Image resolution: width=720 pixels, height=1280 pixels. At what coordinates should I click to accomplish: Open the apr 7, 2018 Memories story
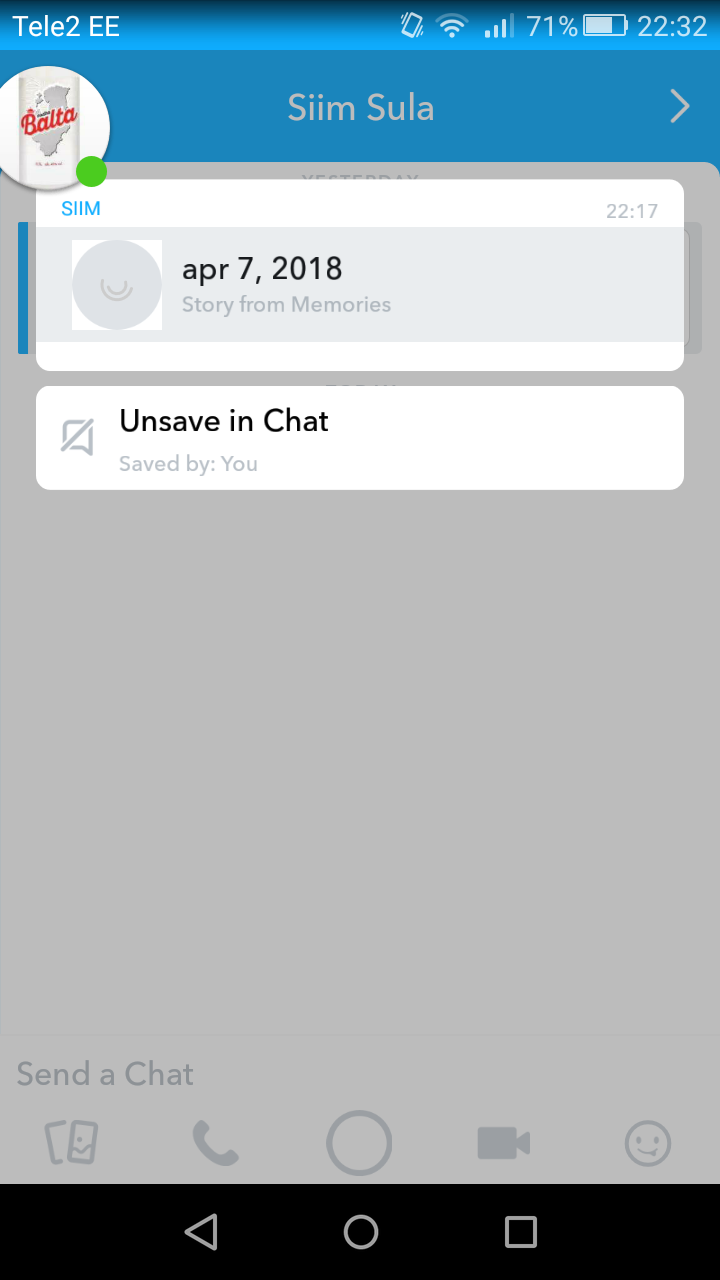pos(360,285)
